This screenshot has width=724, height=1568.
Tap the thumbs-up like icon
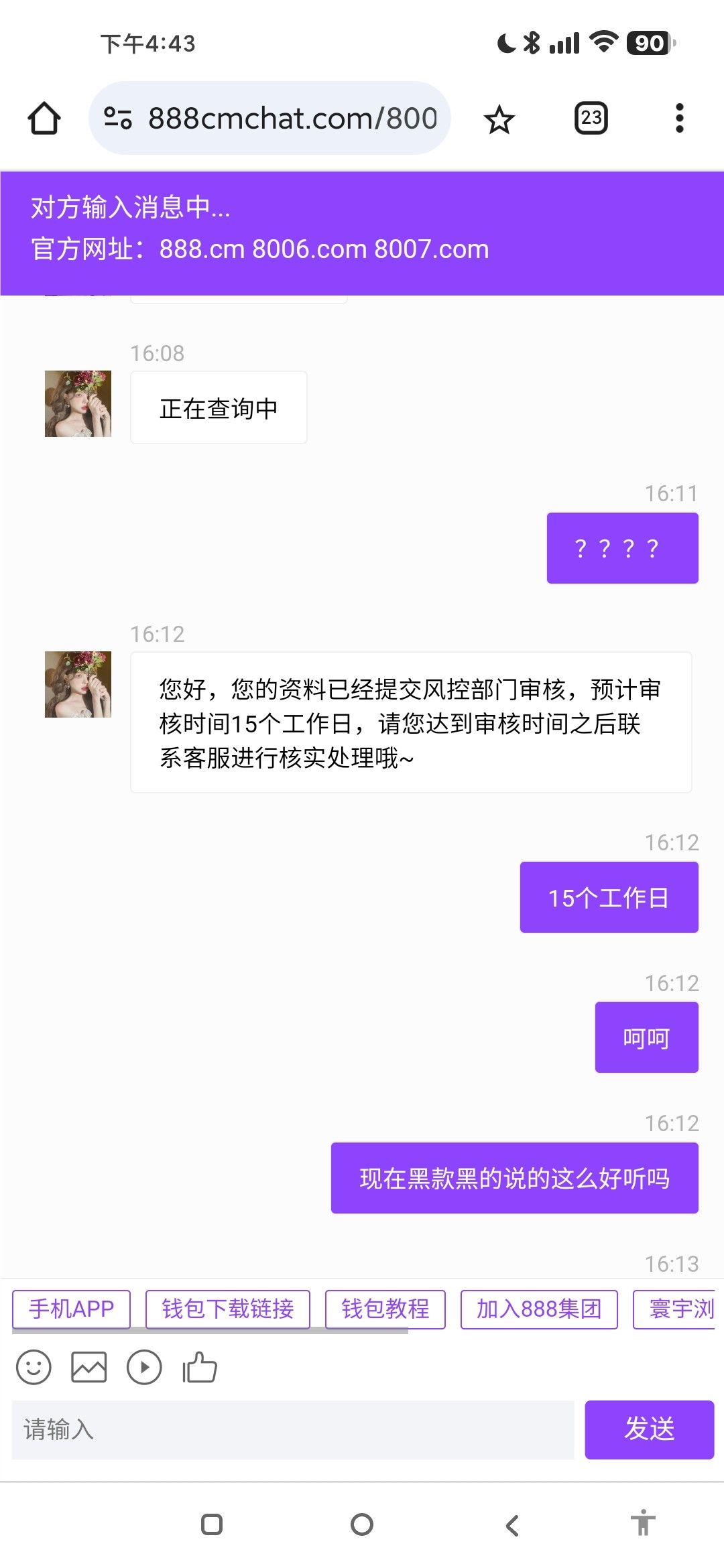[199, 1367]
